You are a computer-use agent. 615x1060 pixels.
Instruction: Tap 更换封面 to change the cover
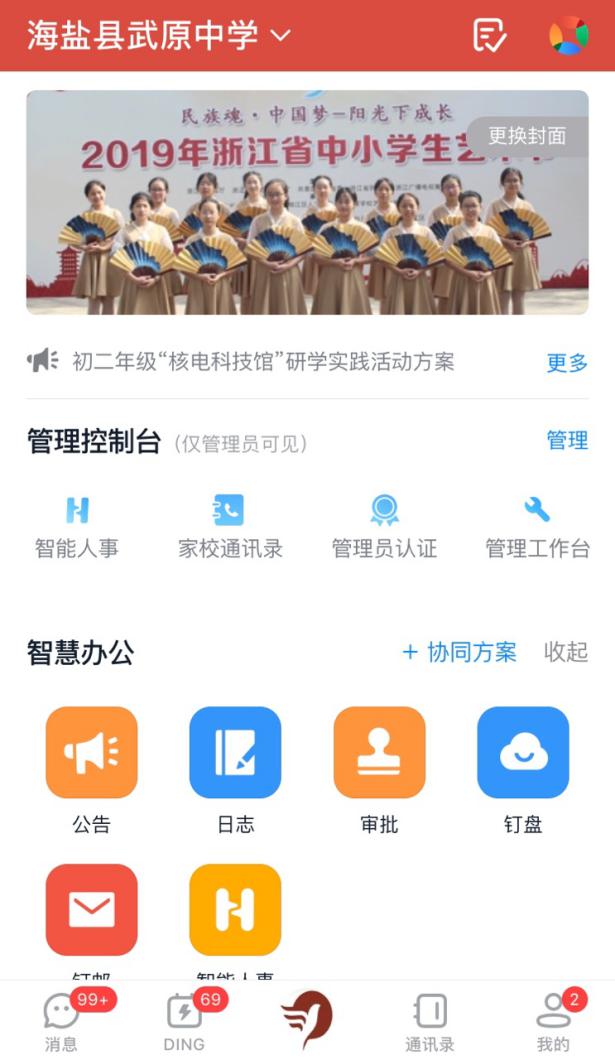tap(527, 136)
